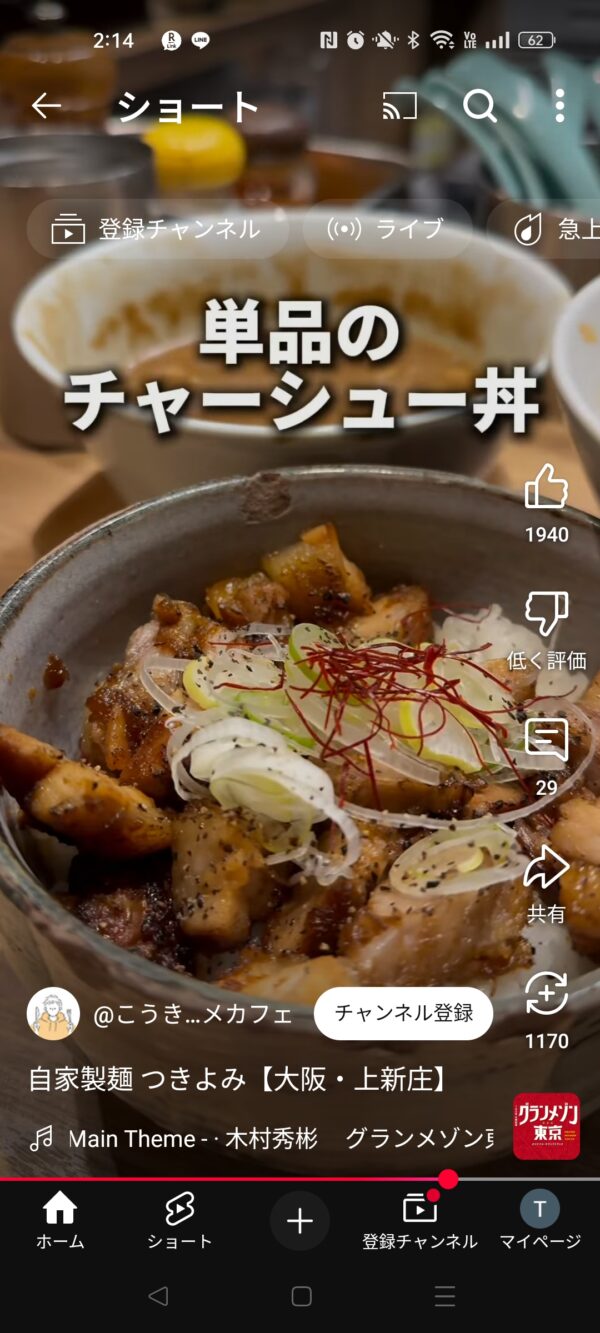The height and width of the screenshot is (1333, 600).
Task: Like this Short with thumbs up
Action: (x=546, y=489)
